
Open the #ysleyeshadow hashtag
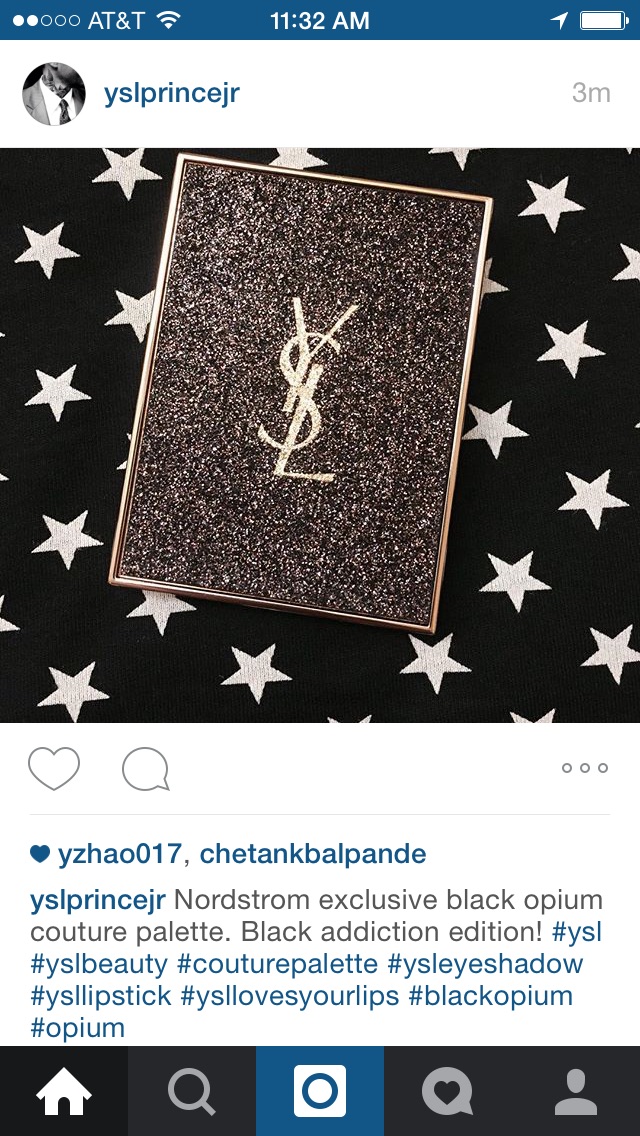click(486, 964)
